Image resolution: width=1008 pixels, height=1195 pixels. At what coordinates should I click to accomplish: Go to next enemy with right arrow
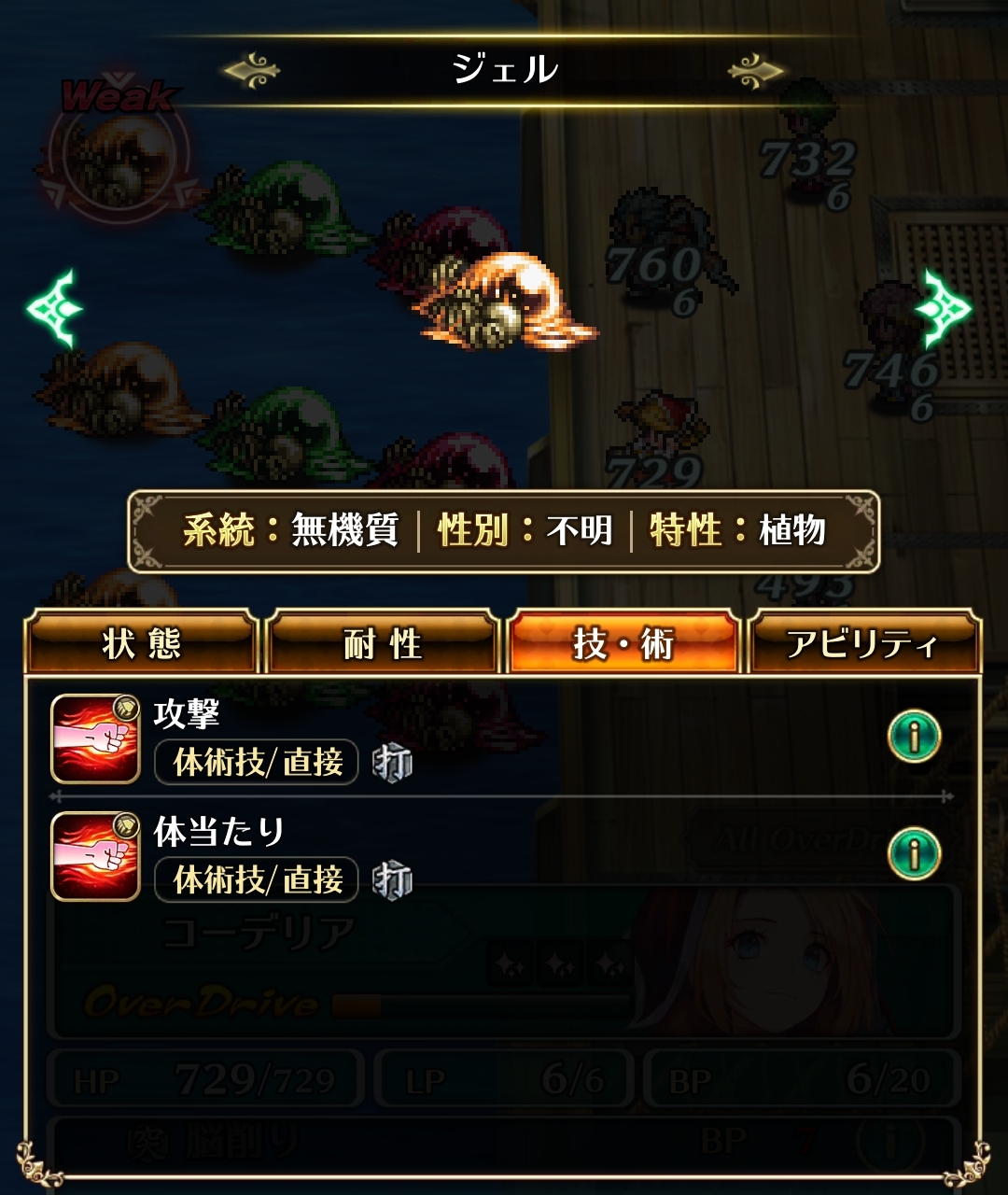point(945,309)
